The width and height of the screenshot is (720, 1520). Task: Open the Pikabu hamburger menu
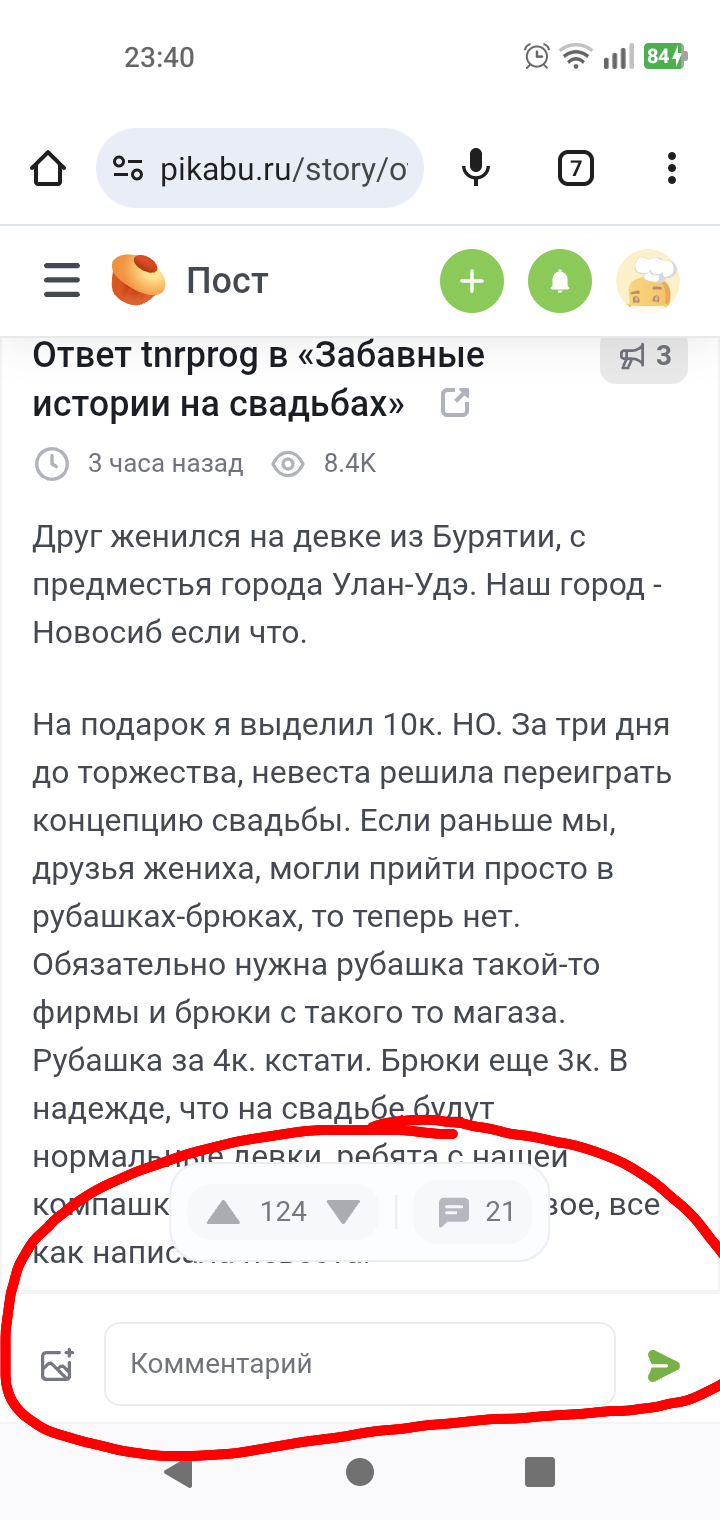pyautogui.click(x=61, y=281)
